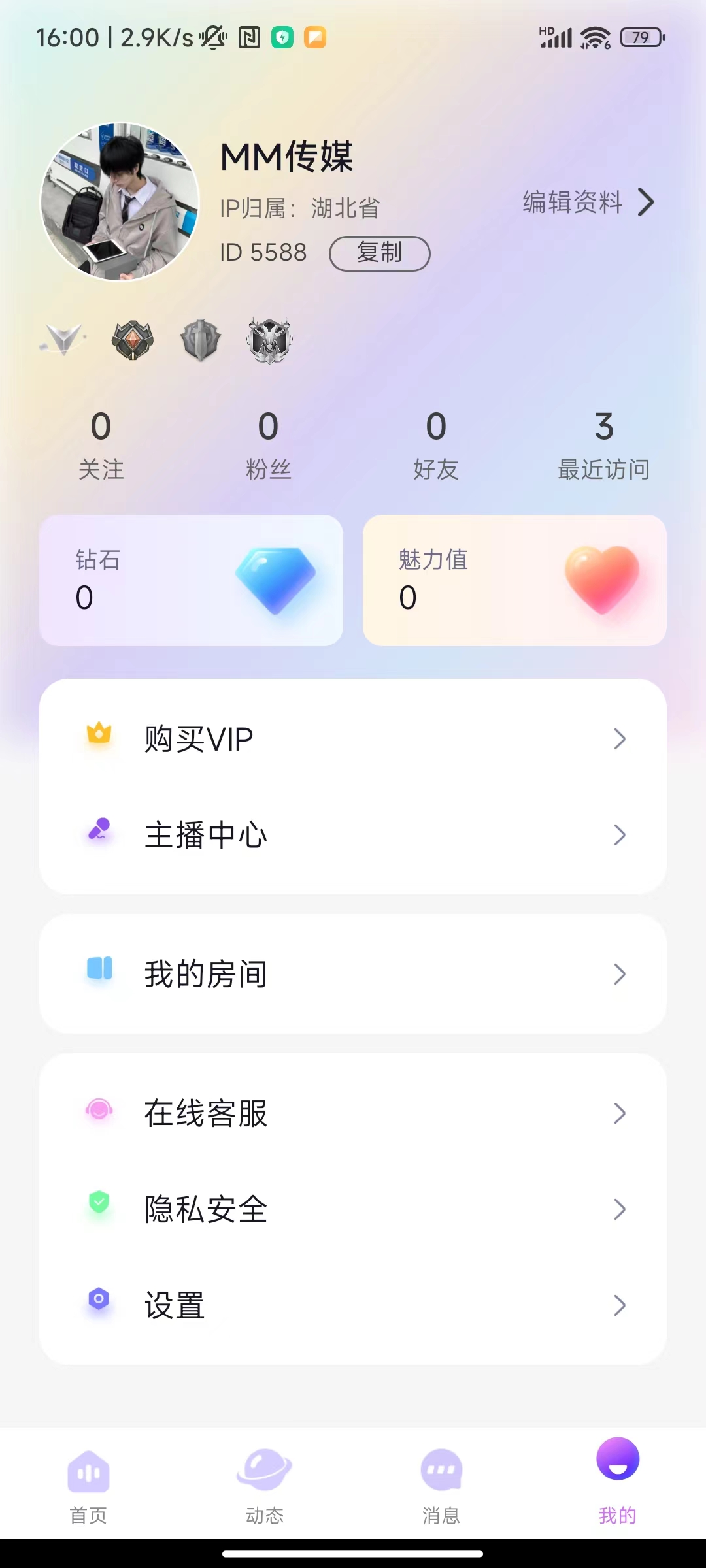The image size is (706, 1568).
Task: Open the 好友 friends list
Action: click(435, 444)
